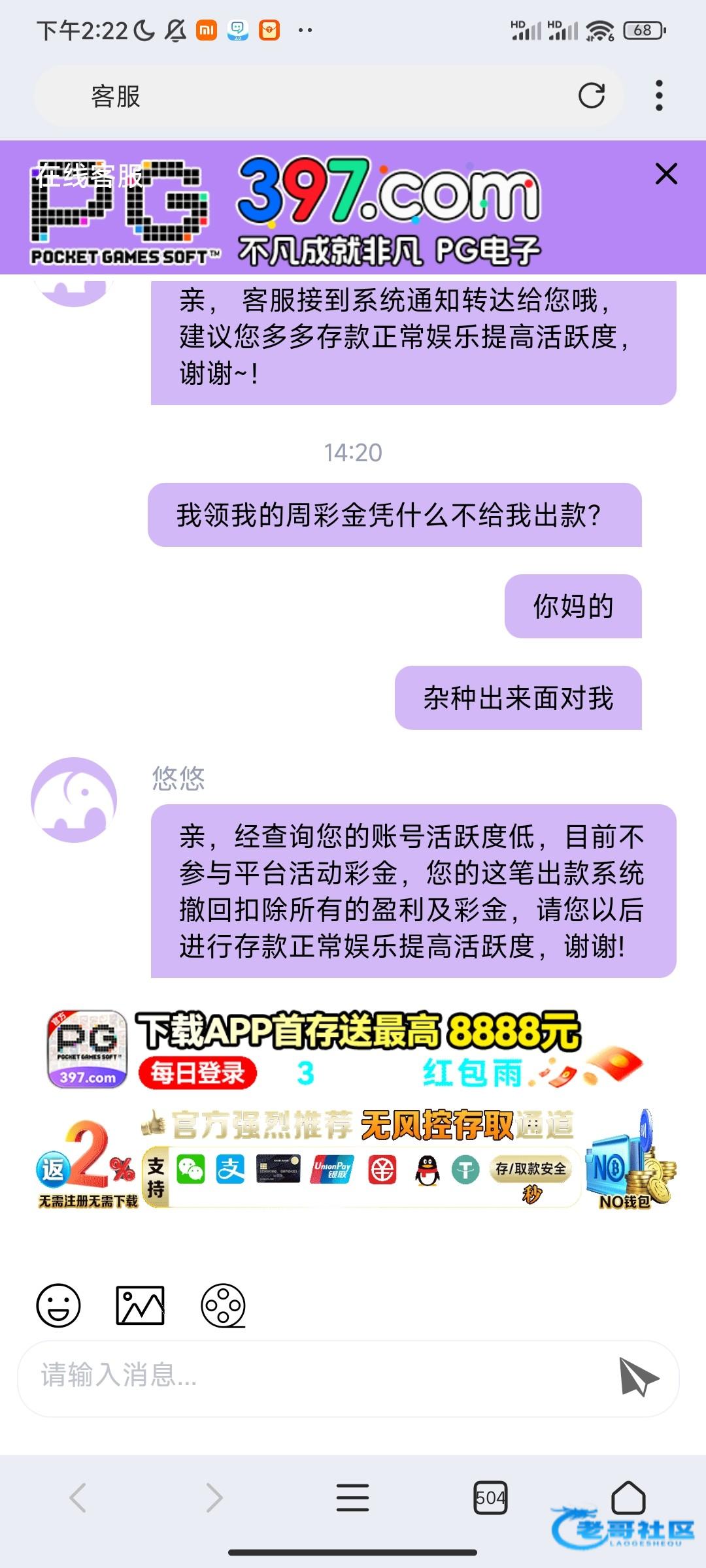Reload the customer service page
706x1568 pixels.
(591, 96)
